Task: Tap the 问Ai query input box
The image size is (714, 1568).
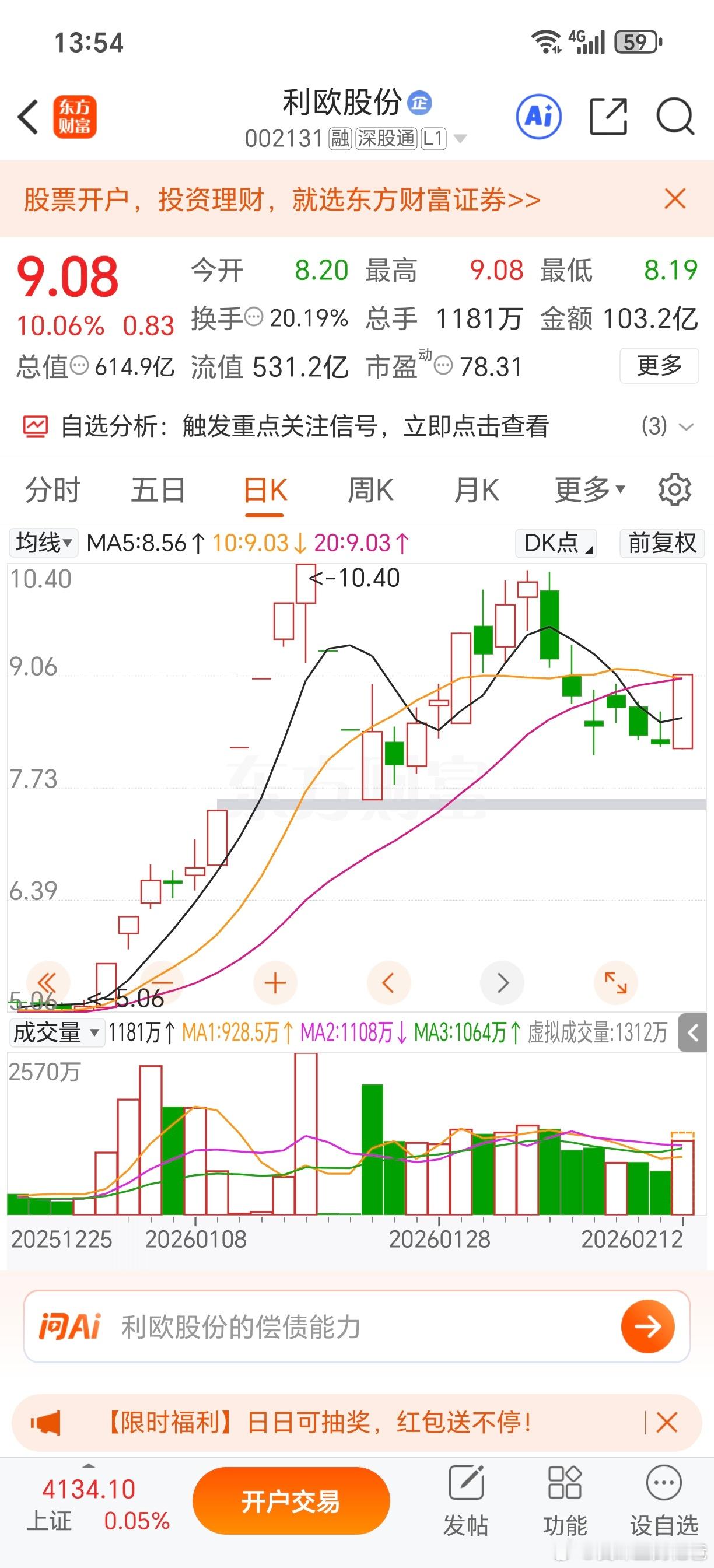Action: click(x=356, y=1326)
